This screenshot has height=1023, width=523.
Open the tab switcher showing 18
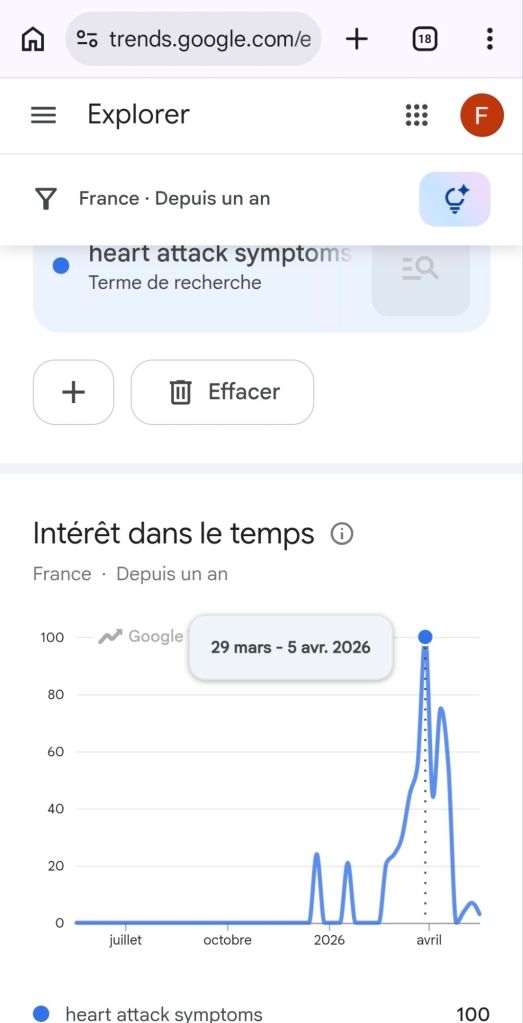tap(425, 39)
